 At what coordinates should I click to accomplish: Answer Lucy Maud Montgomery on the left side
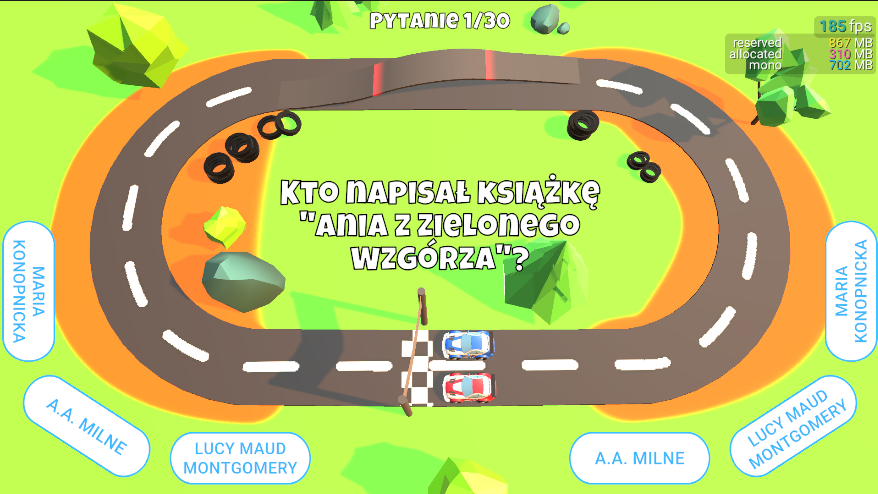click(x=241, y=458)
